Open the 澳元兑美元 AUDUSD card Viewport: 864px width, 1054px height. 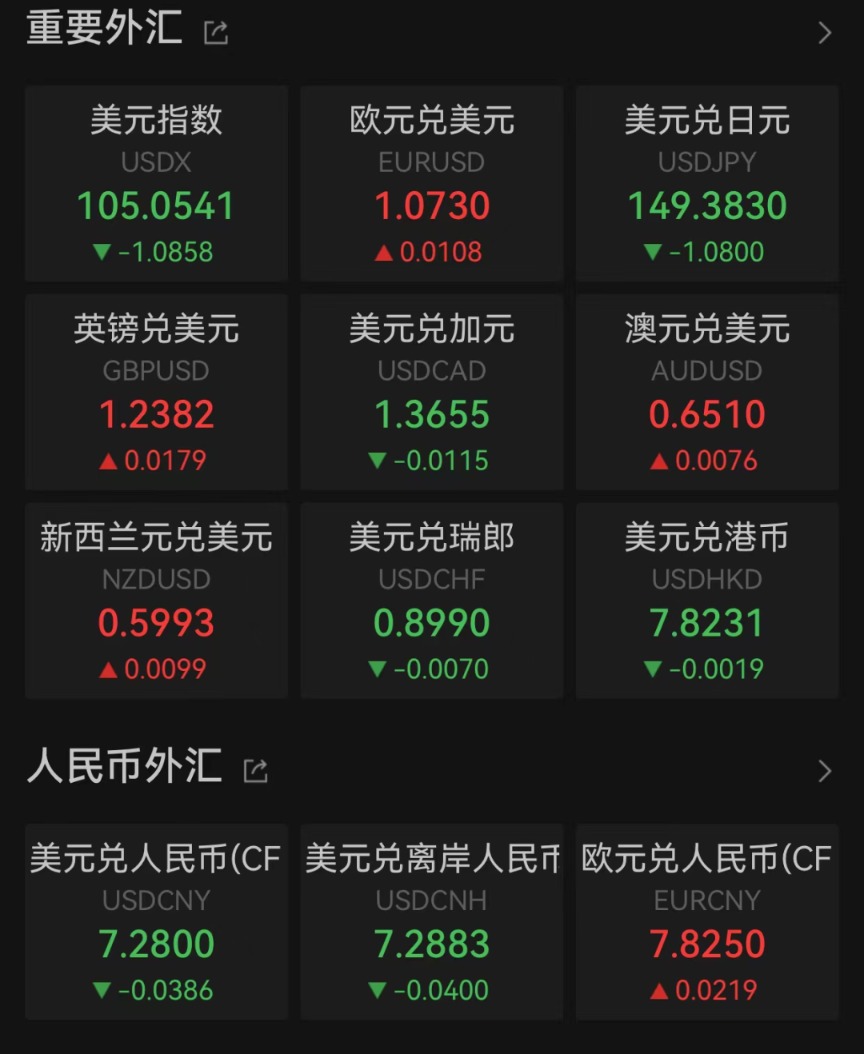pyautogui.click(x=707, y=392)
